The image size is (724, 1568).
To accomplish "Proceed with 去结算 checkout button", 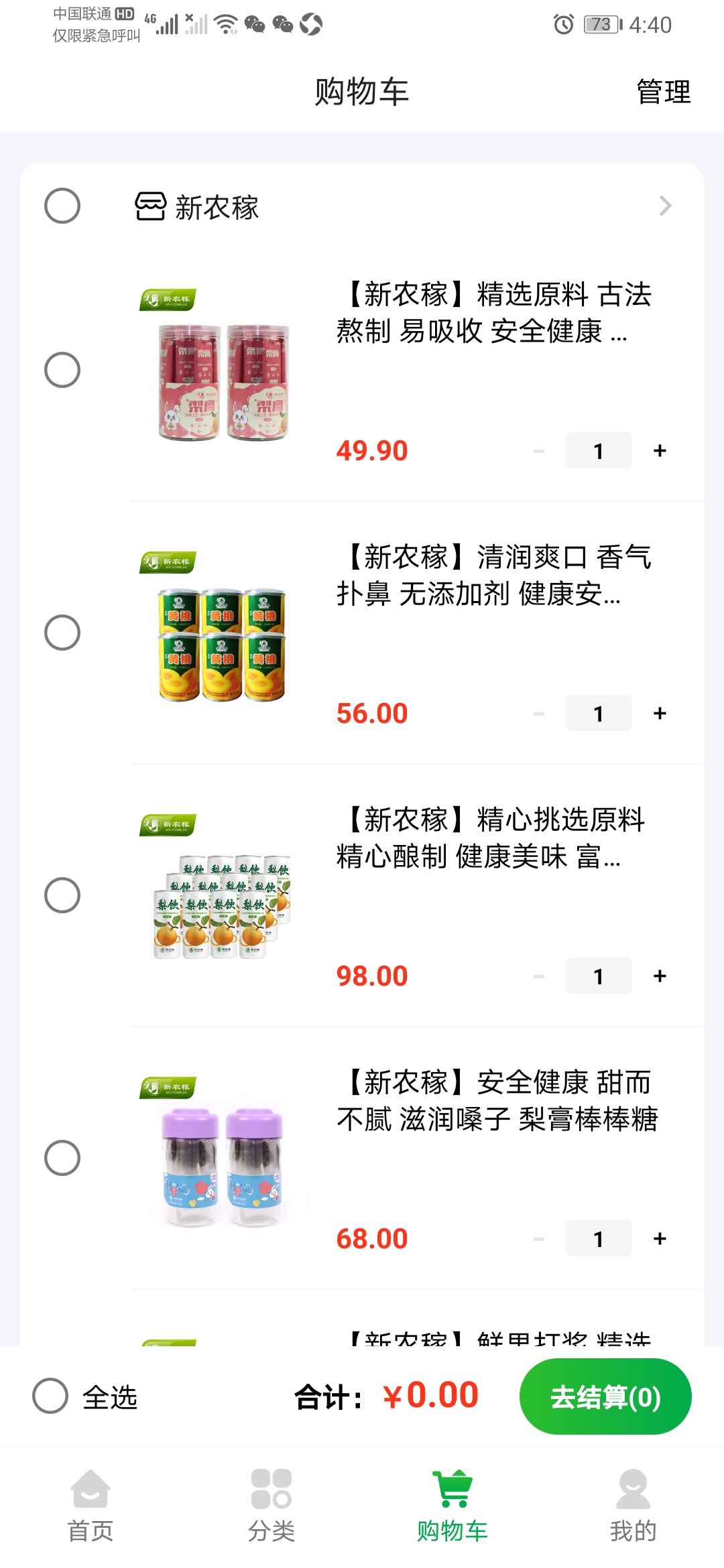I will (605, 1396).
